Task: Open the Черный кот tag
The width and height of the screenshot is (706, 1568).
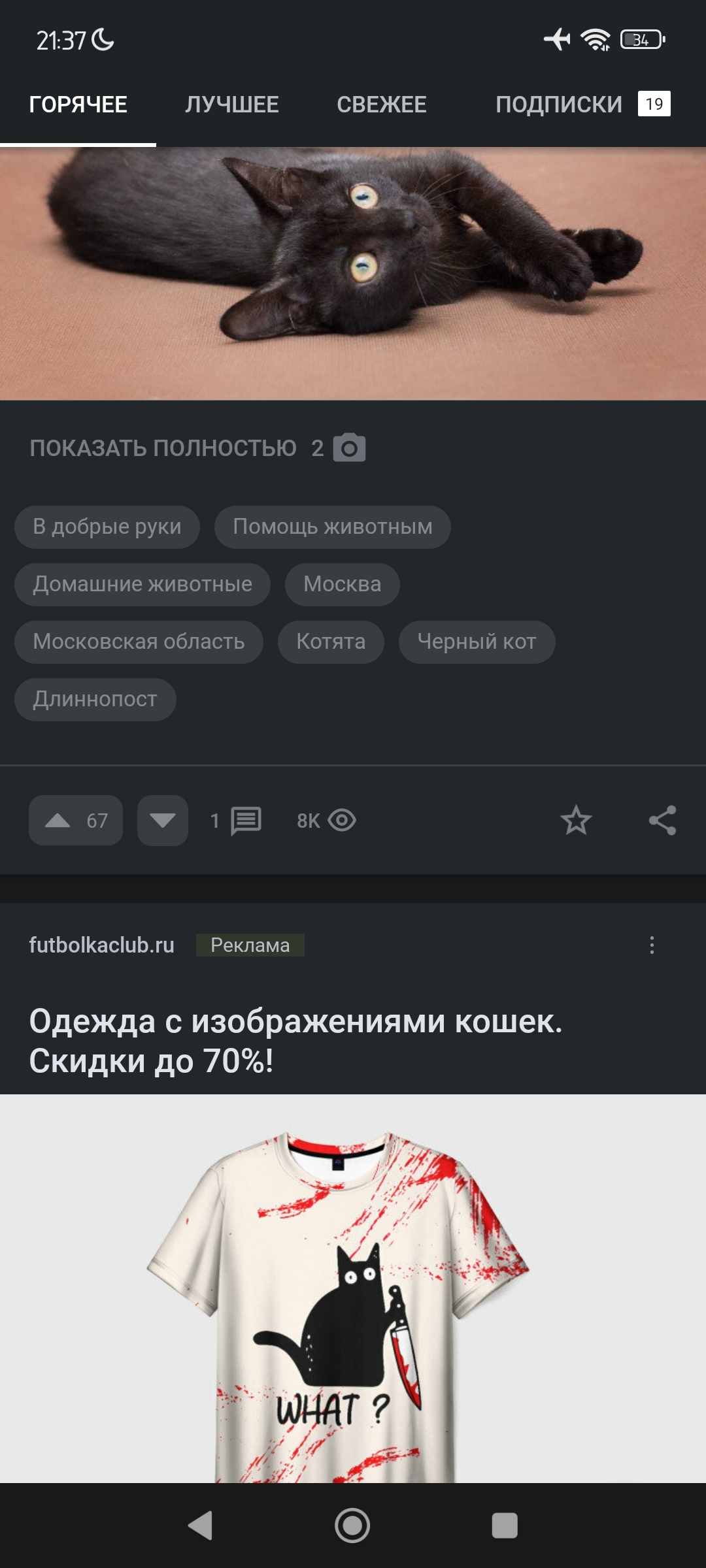Action: pos(477,642)
